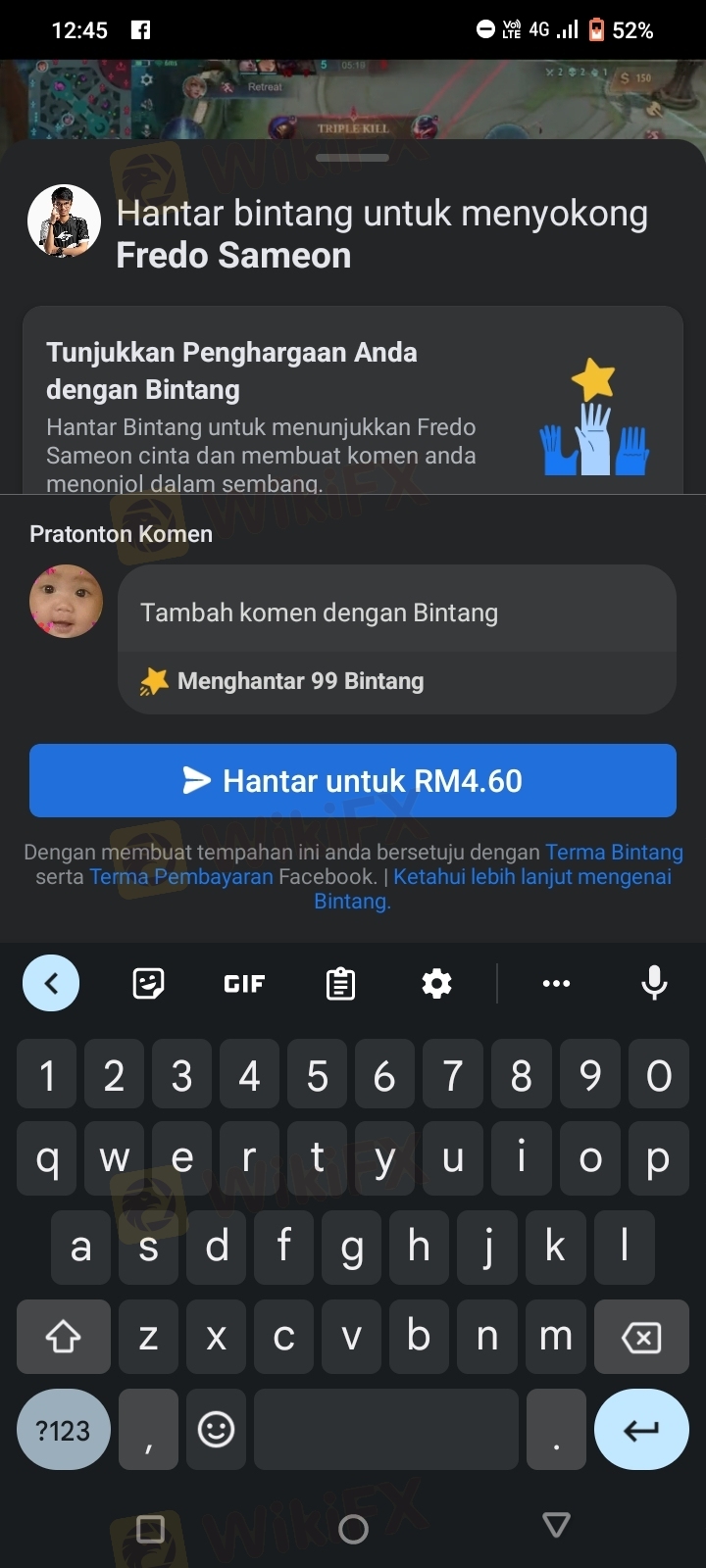Open Ketahui lebih lanjut mengenai Bintang link

531,877
